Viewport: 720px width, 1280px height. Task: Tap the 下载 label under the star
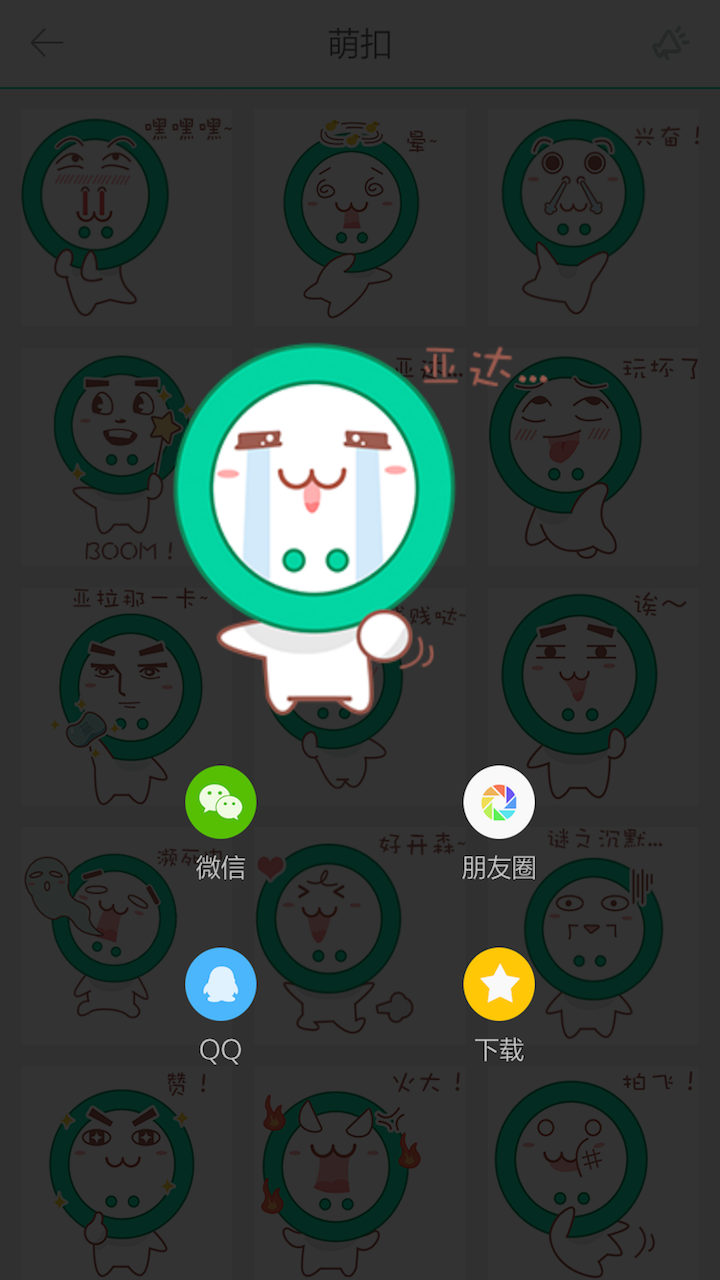tap(498, 1050)
